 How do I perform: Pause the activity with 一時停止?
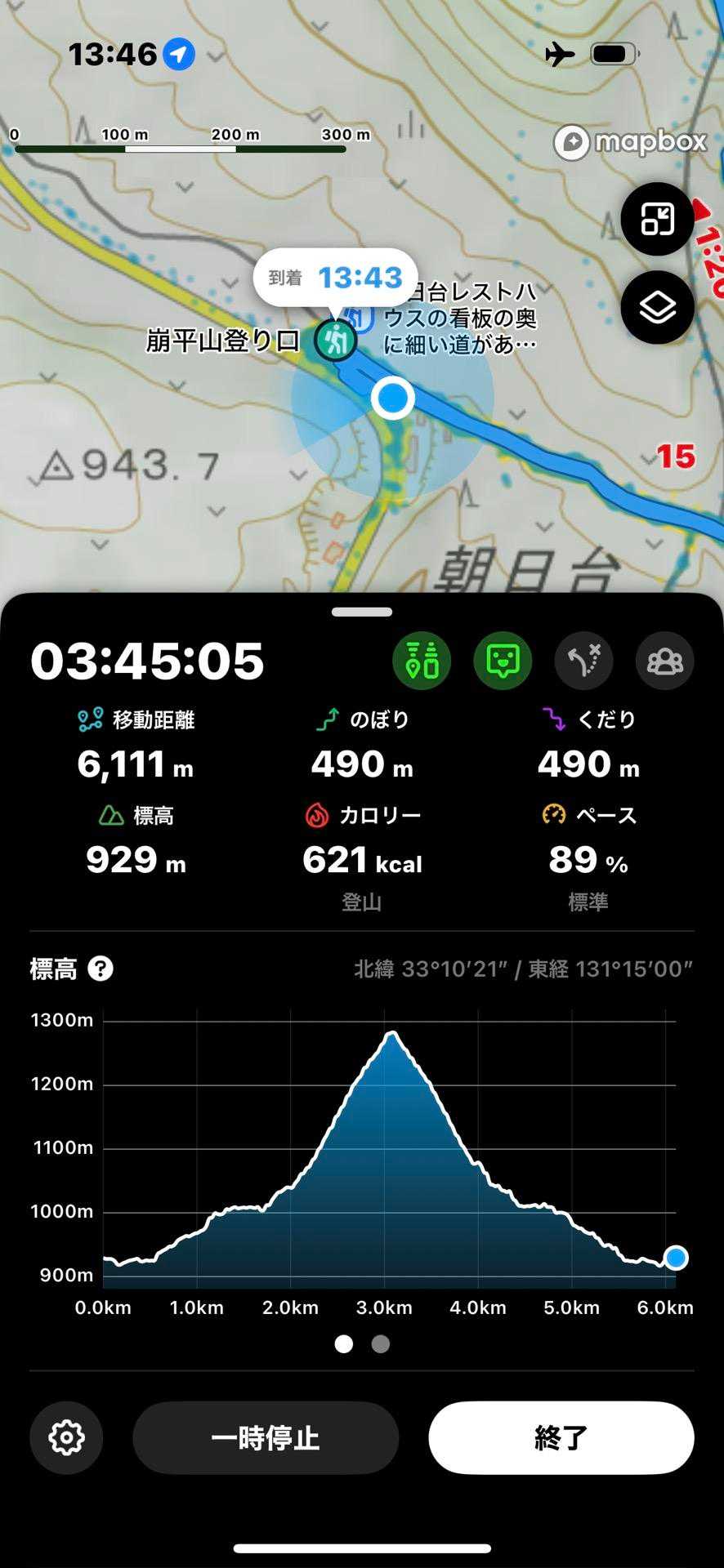[x=266, y=1437]
